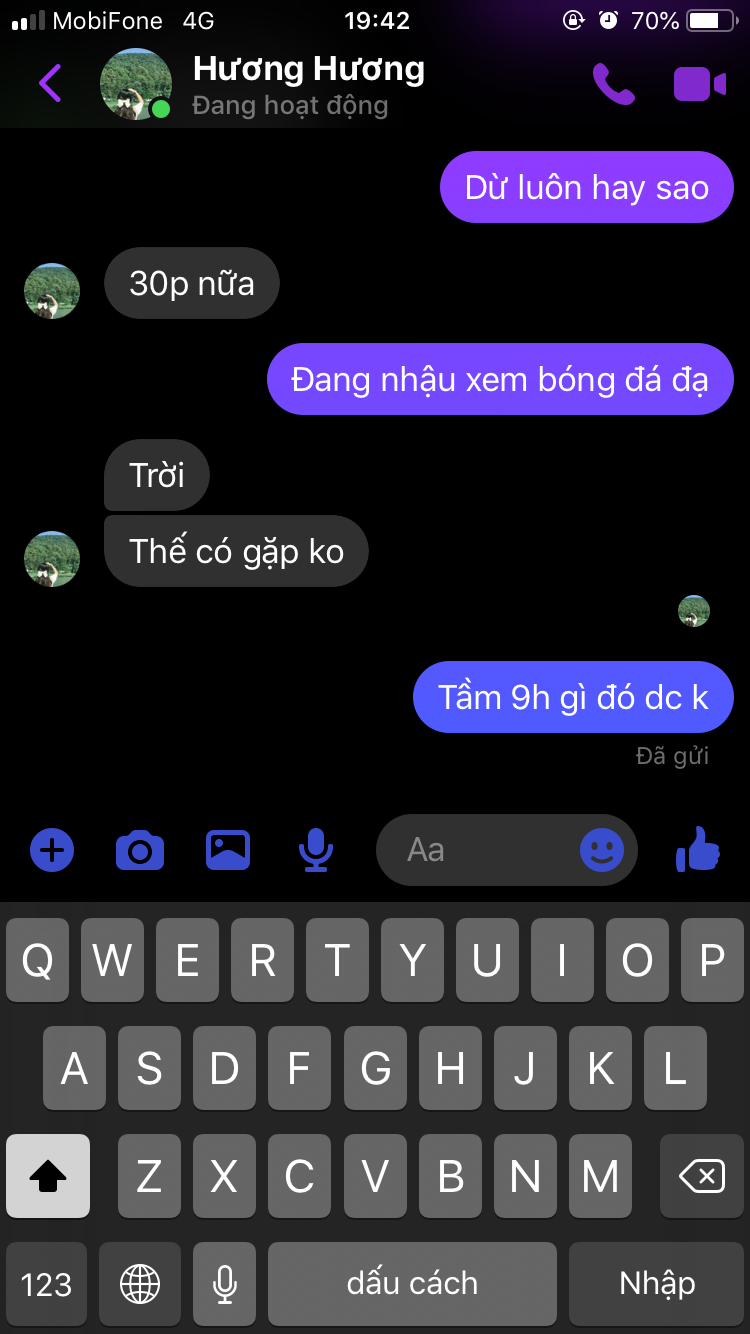This screenshot has width=750, height=1334.
Task: Start keyboard dictation with the microphone key
Action: 225,1284
